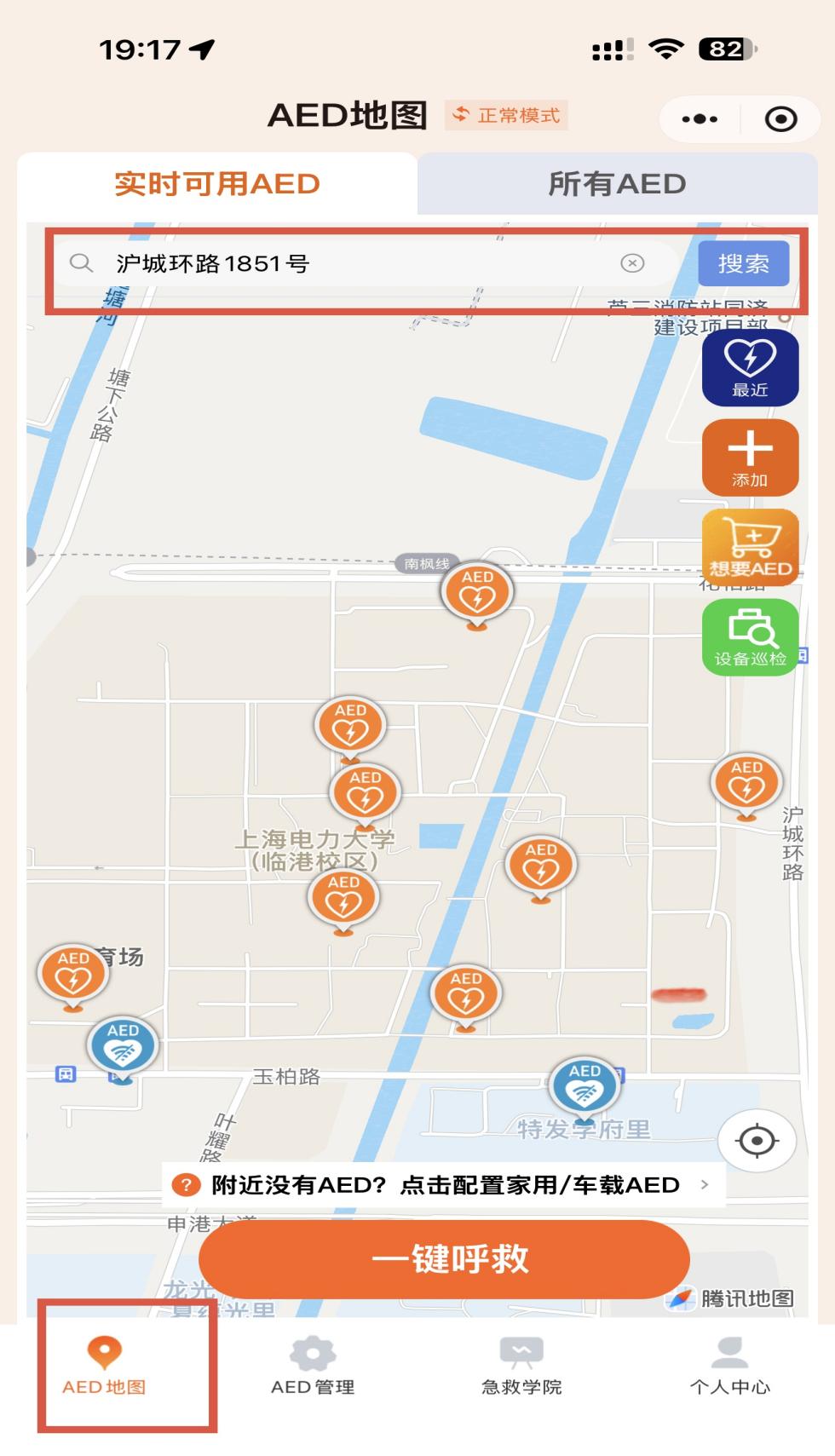Switch to the 所有AED tab

click(x=617, y=184)
